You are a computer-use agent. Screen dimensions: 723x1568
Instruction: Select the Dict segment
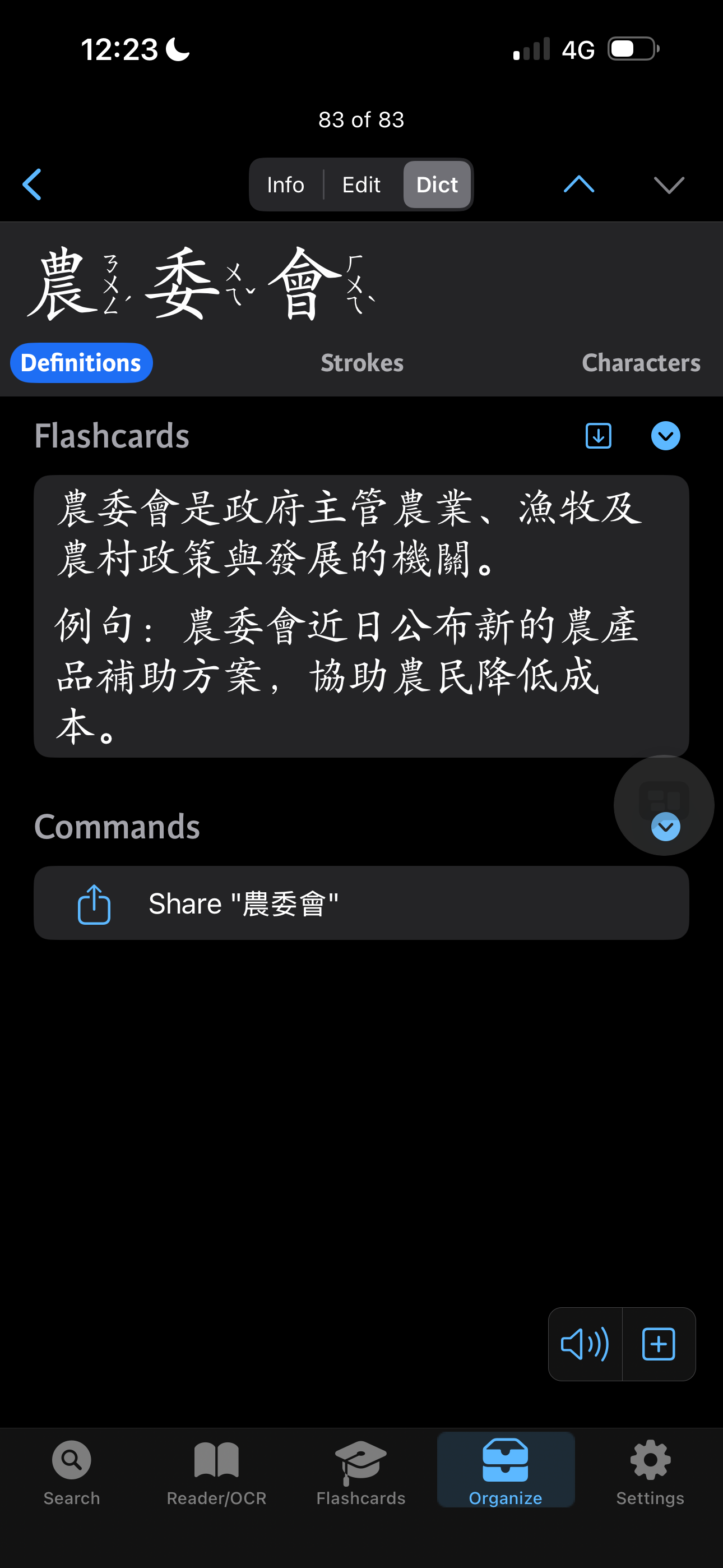coord(437,185)
